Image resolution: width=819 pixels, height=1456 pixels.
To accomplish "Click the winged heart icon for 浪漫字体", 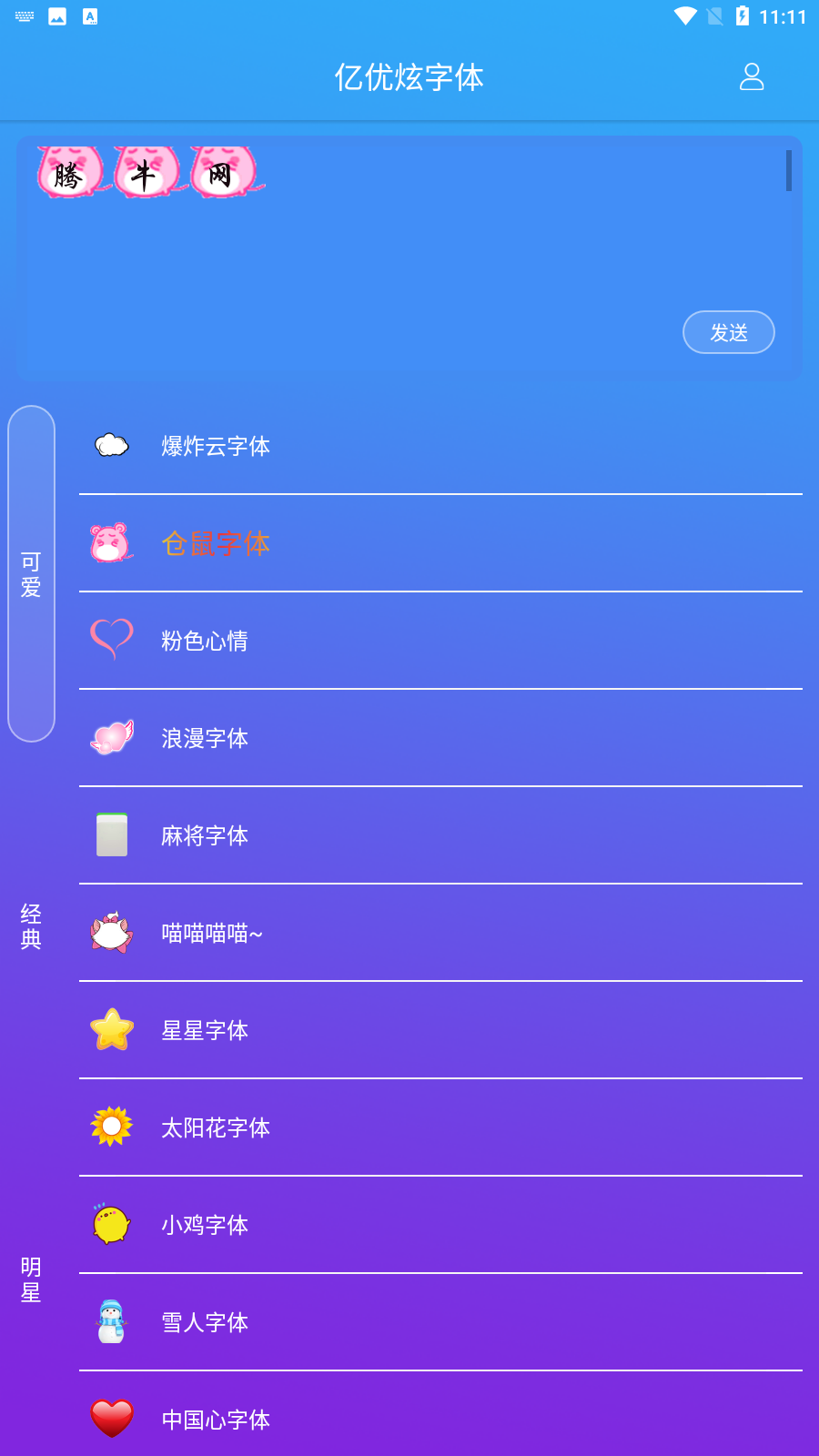I will (x=111, y=738).
